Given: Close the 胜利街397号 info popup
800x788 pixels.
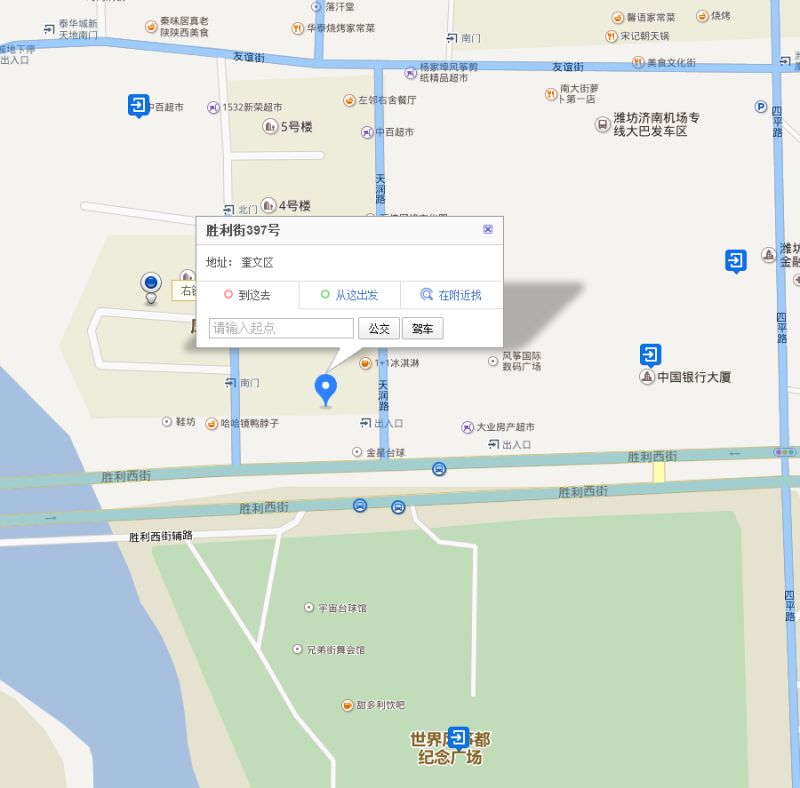Looking at the screenshot, I should (x=488, y=229).
